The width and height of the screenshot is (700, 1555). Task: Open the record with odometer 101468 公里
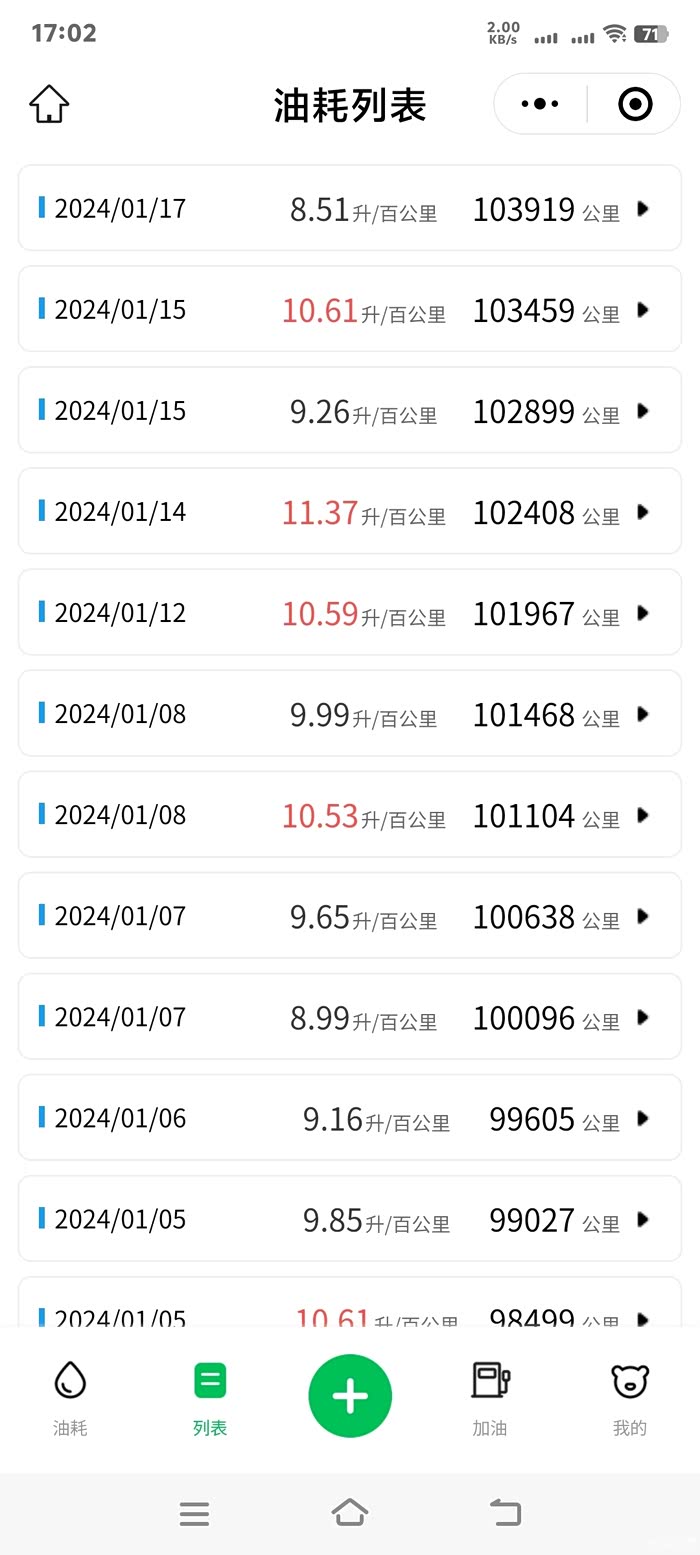coord(349,714)
